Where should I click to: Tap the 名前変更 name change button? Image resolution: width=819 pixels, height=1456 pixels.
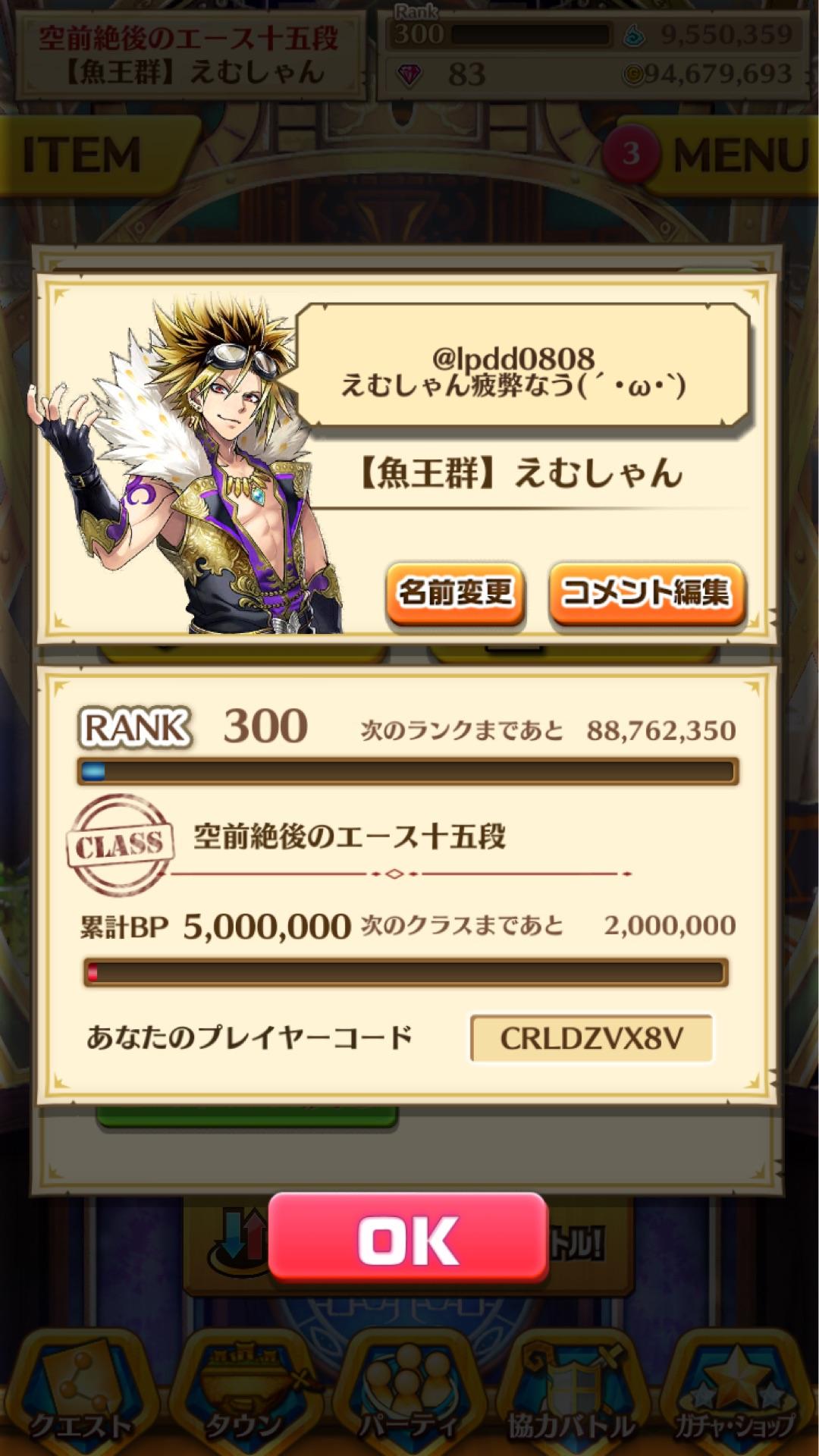(x=455, y=593)
